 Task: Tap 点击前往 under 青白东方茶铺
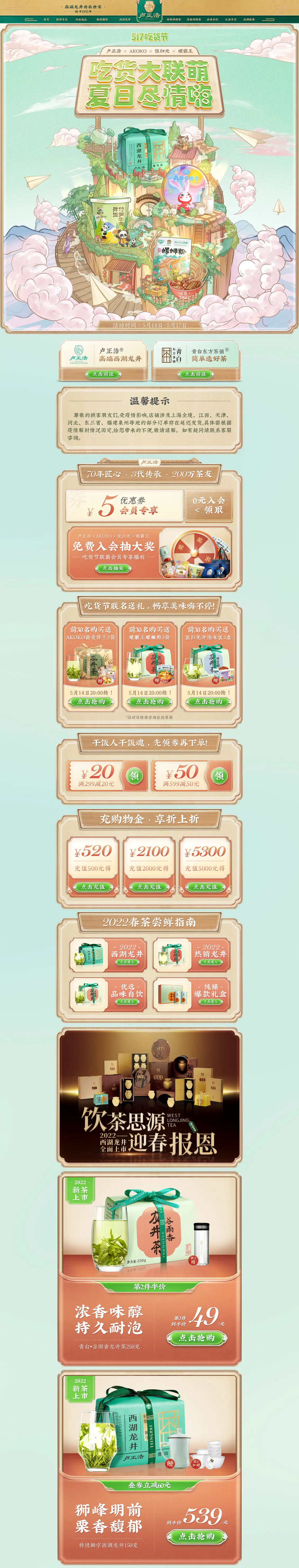click(x=195, y=374)
